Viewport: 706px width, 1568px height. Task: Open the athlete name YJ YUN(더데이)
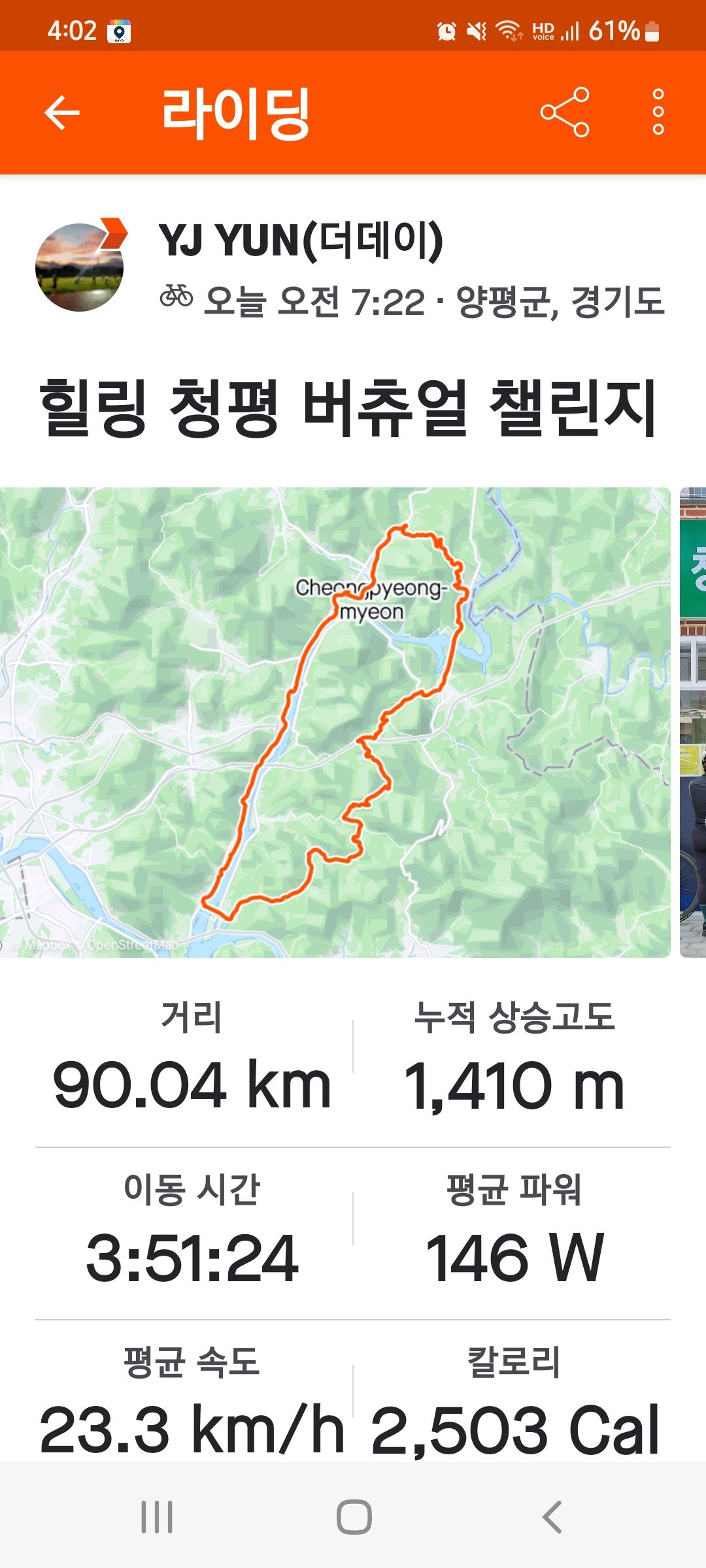coord(301,240)
